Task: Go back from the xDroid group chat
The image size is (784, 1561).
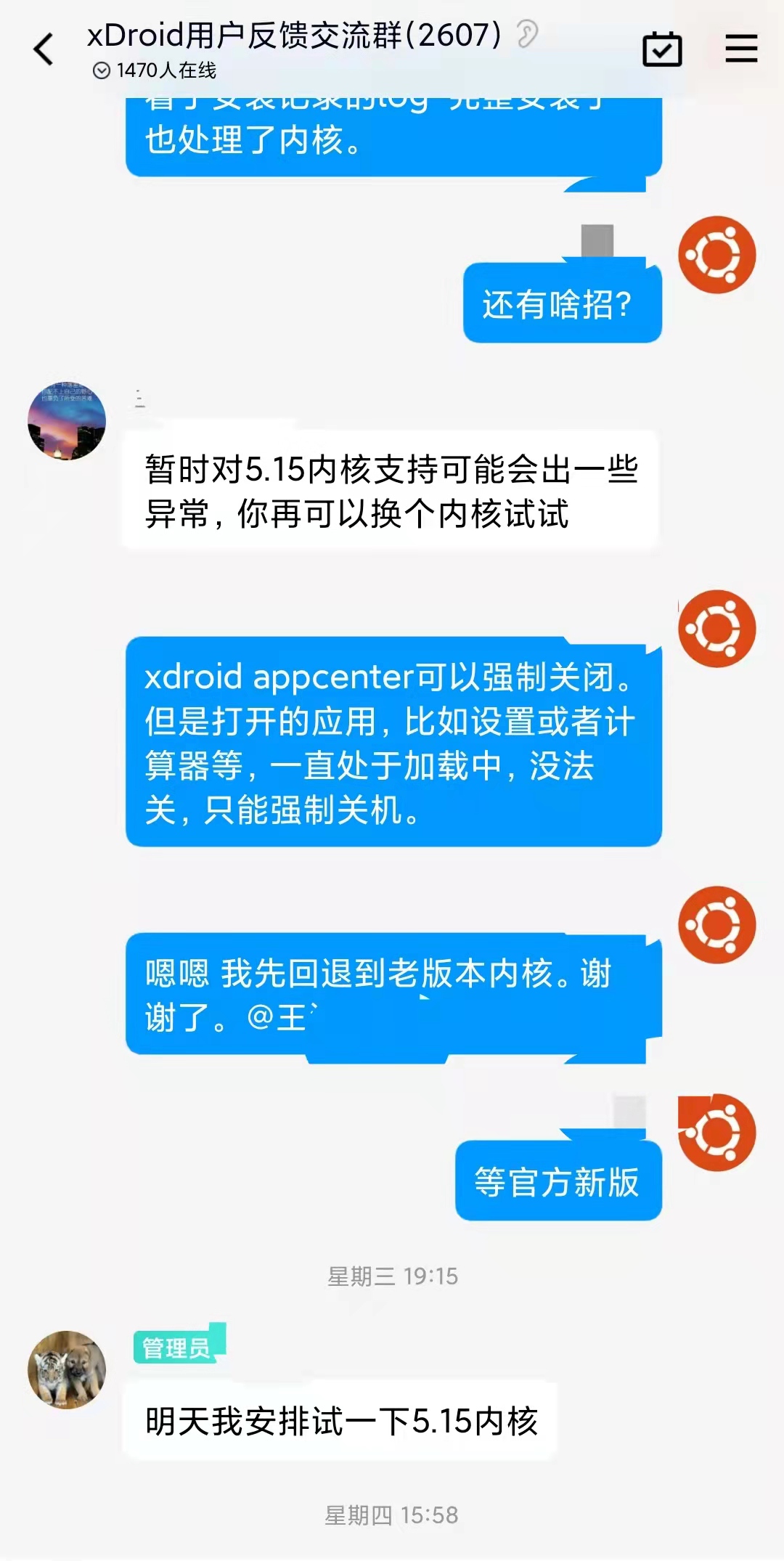Action: (44, 49)
